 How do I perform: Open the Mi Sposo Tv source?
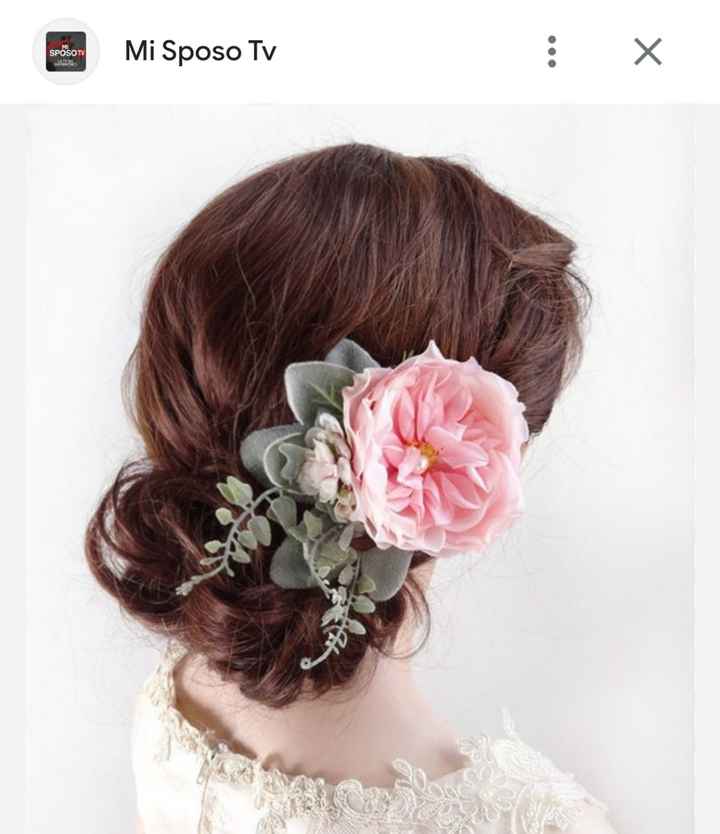pyautogui.click(x=200, y=52)
